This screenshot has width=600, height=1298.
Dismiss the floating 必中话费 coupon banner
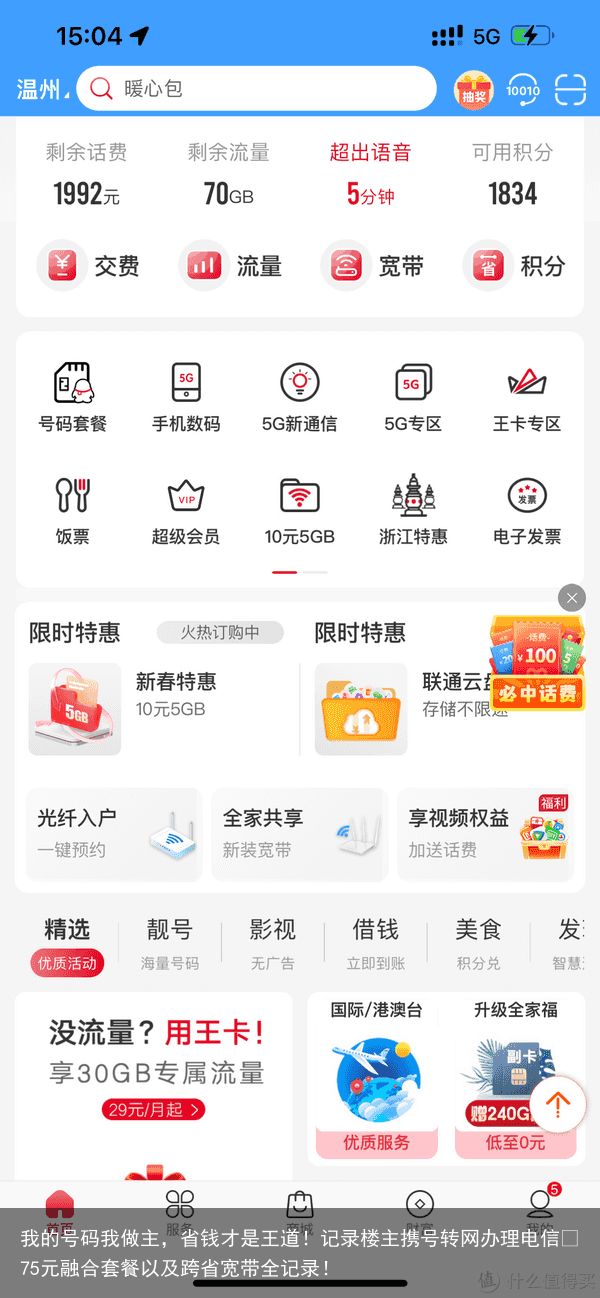[x=571, y=598]
